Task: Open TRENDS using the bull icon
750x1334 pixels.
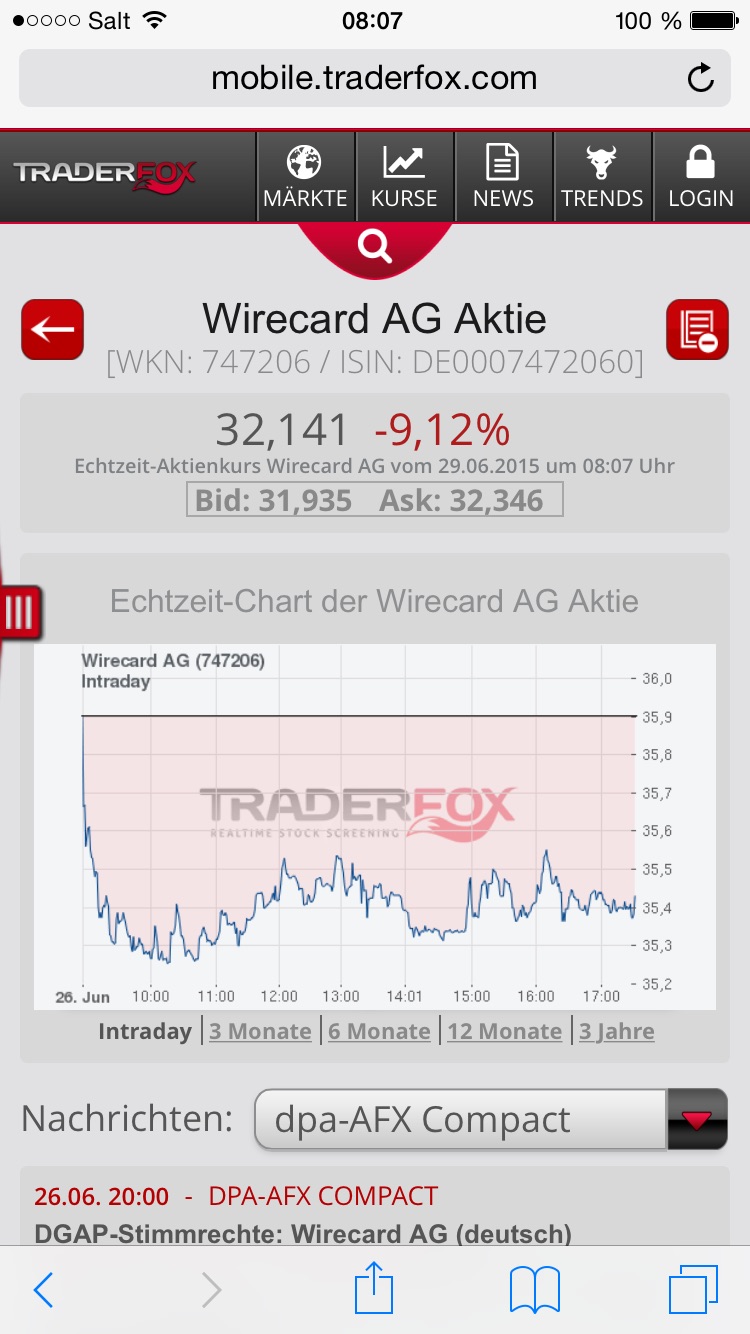Action: [x=602, y=176]
